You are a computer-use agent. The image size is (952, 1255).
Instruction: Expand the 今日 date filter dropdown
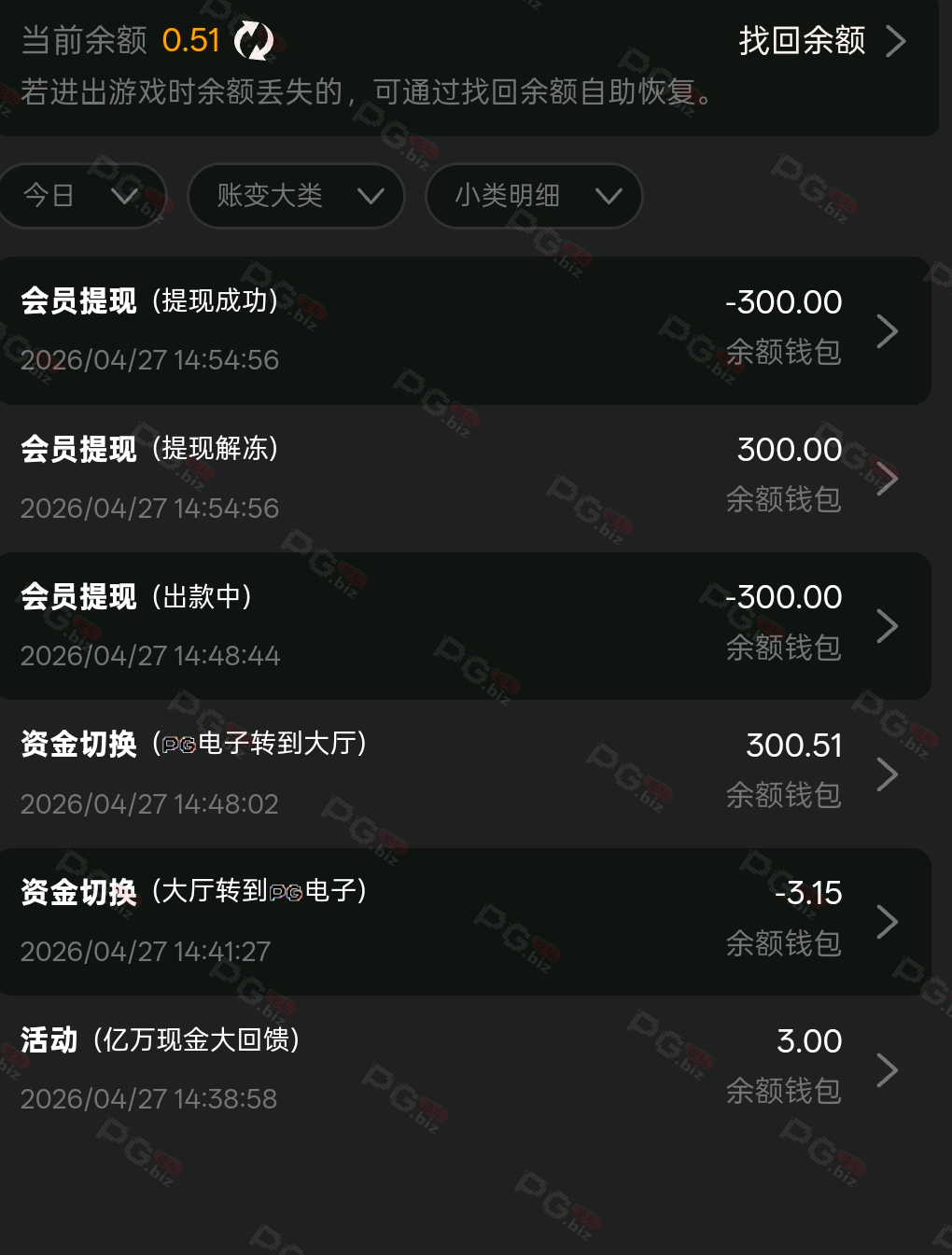coord(81,196)
